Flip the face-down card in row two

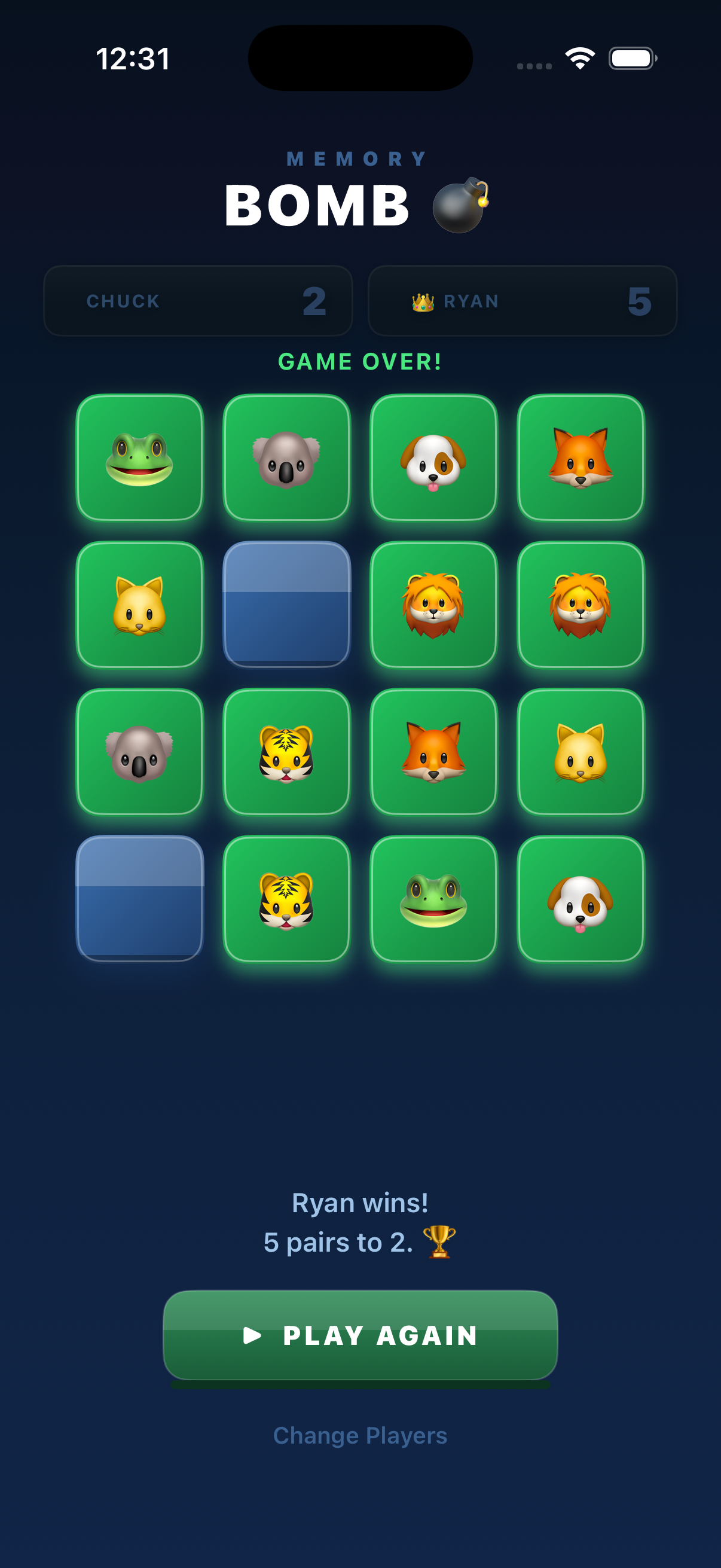coord(287,606)
